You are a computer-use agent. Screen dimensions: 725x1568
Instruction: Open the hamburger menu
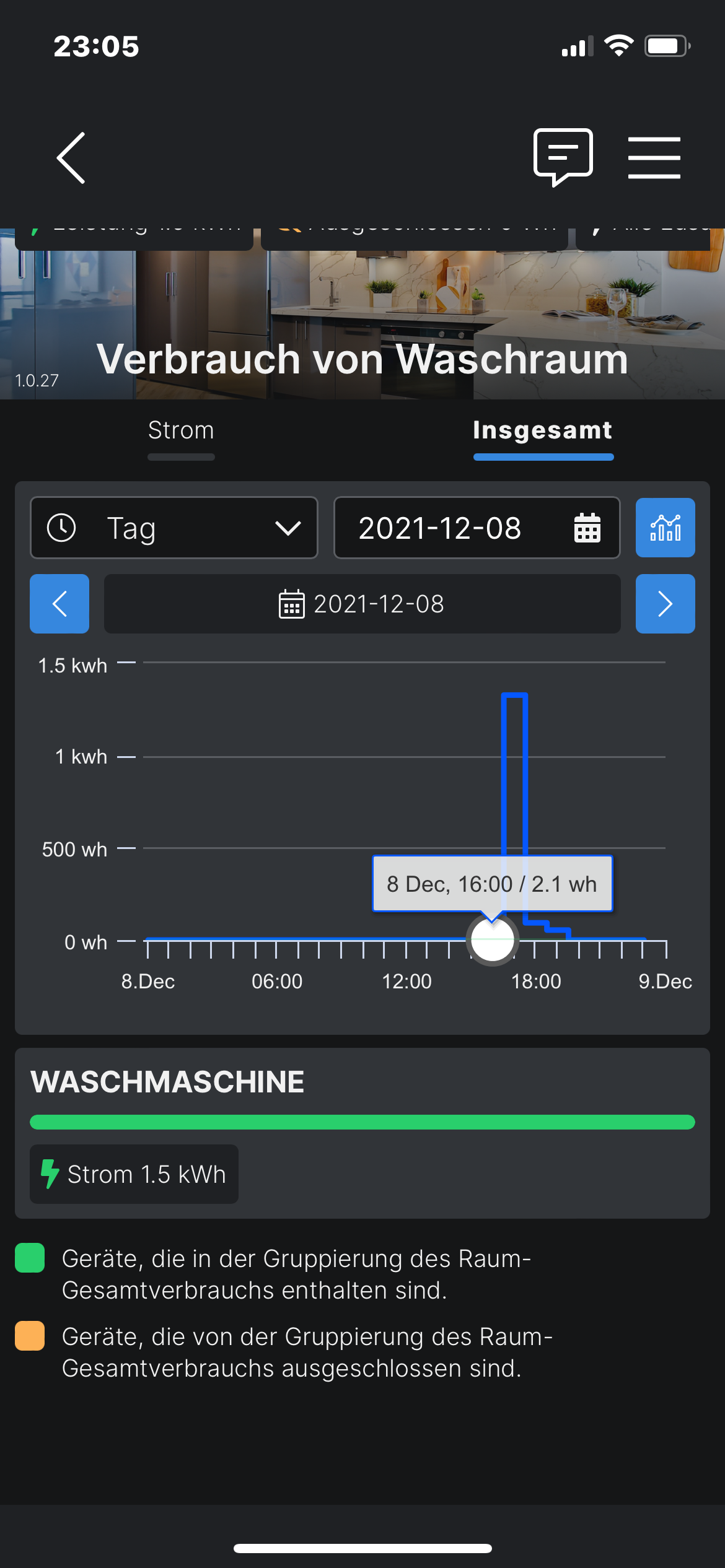point(654,158)
